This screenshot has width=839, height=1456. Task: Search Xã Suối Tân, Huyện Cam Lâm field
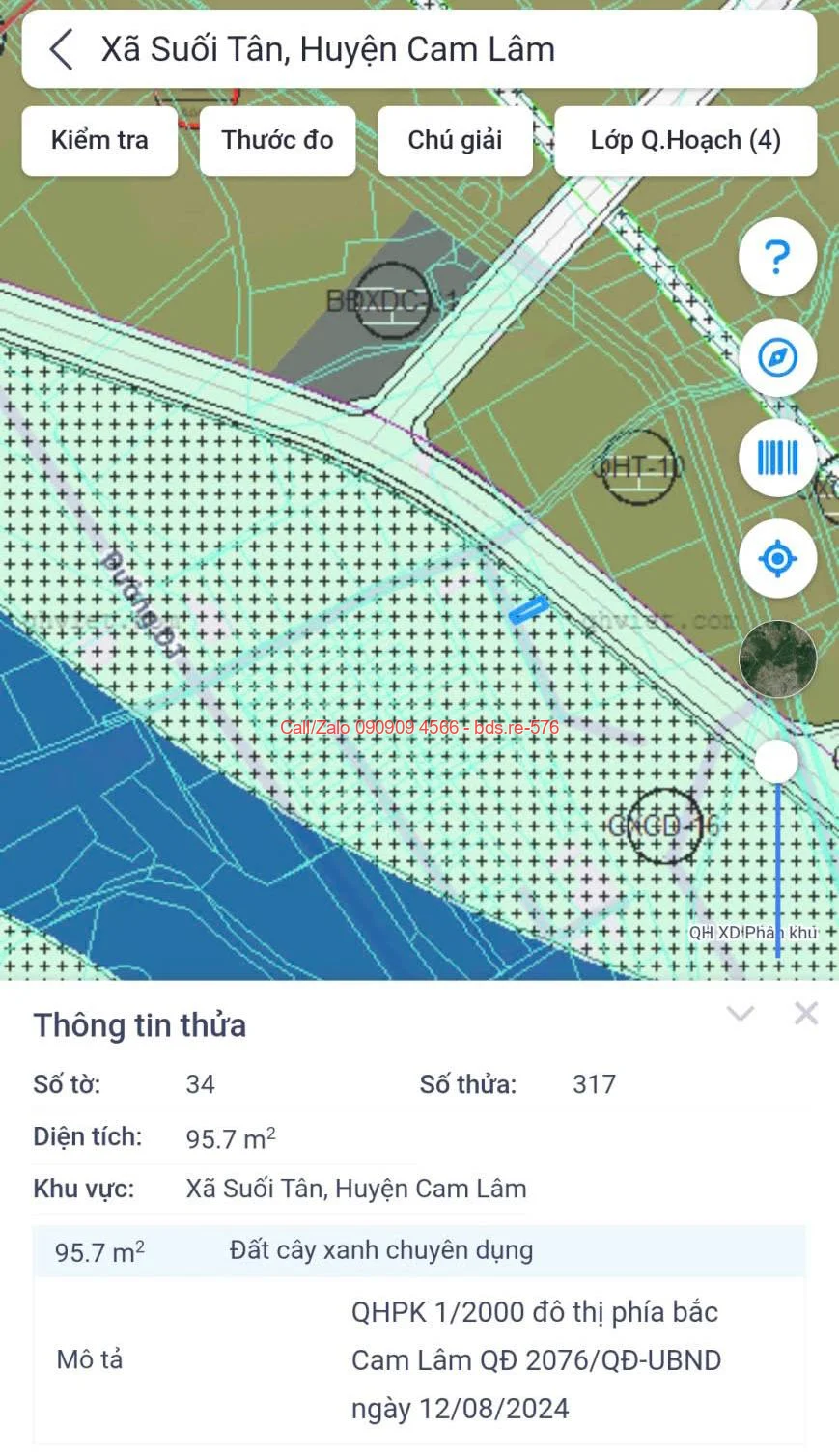419,49
